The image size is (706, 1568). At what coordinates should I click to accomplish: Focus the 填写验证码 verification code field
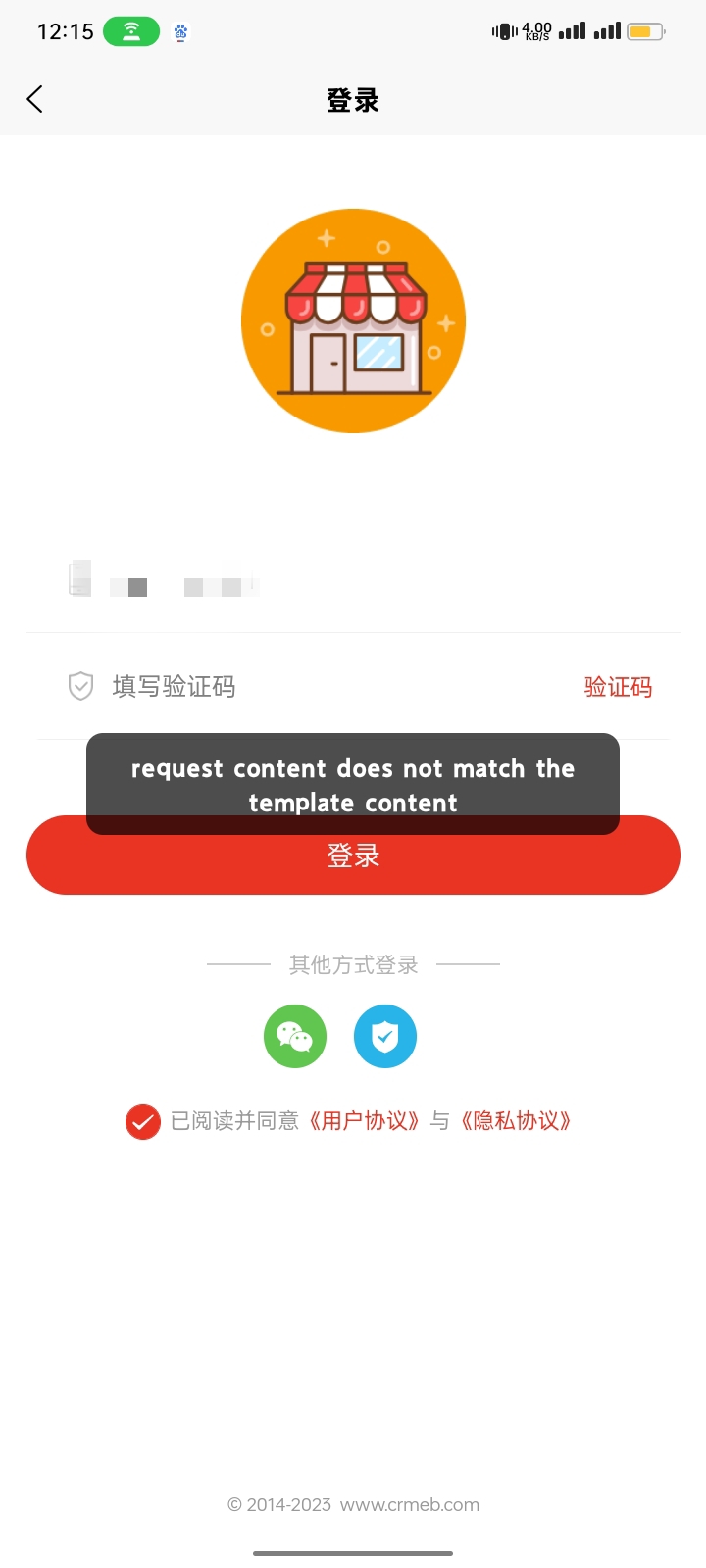click(314, 687)
